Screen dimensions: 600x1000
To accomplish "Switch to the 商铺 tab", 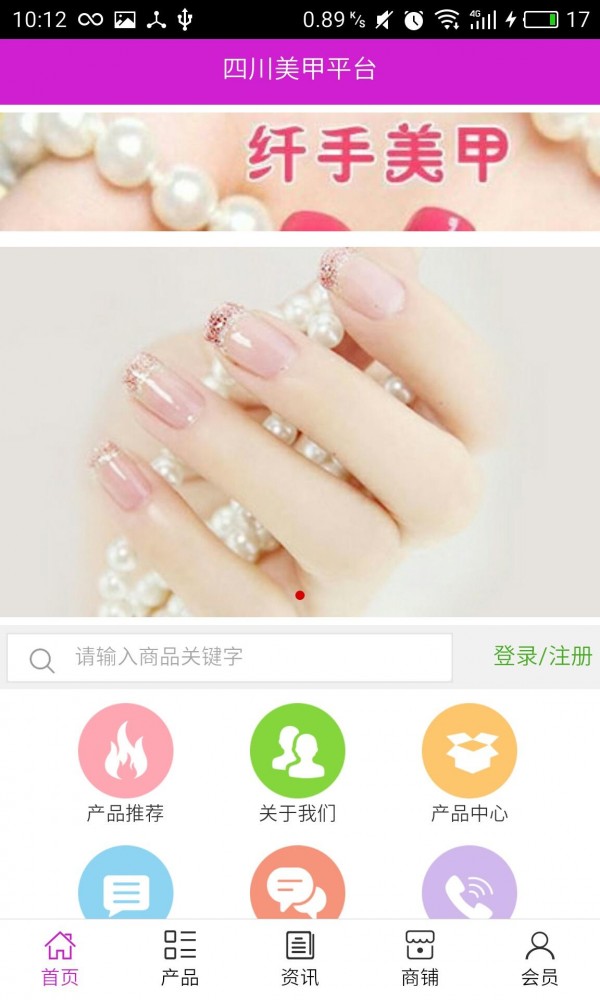I will click(x=420, y=958).
